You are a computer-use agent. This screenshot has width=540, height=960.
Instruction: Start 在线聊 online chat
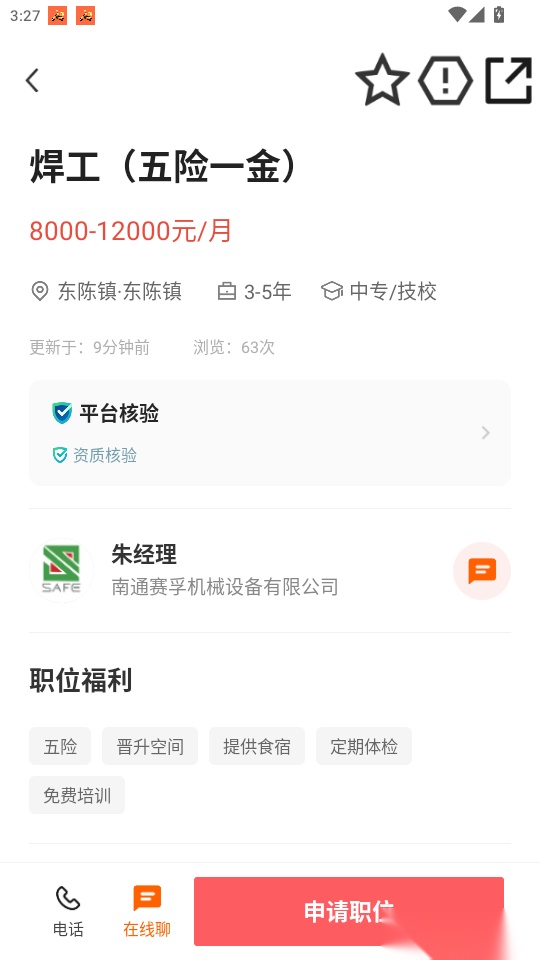tap(147, 911)
